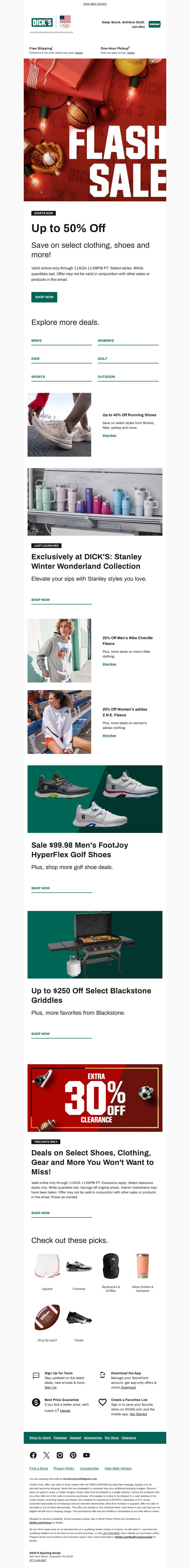The height and width of the screenshot is (1568, 190).
Task: Shop Now for Blackstone Griddles deal
Action: click(41, 1034)
